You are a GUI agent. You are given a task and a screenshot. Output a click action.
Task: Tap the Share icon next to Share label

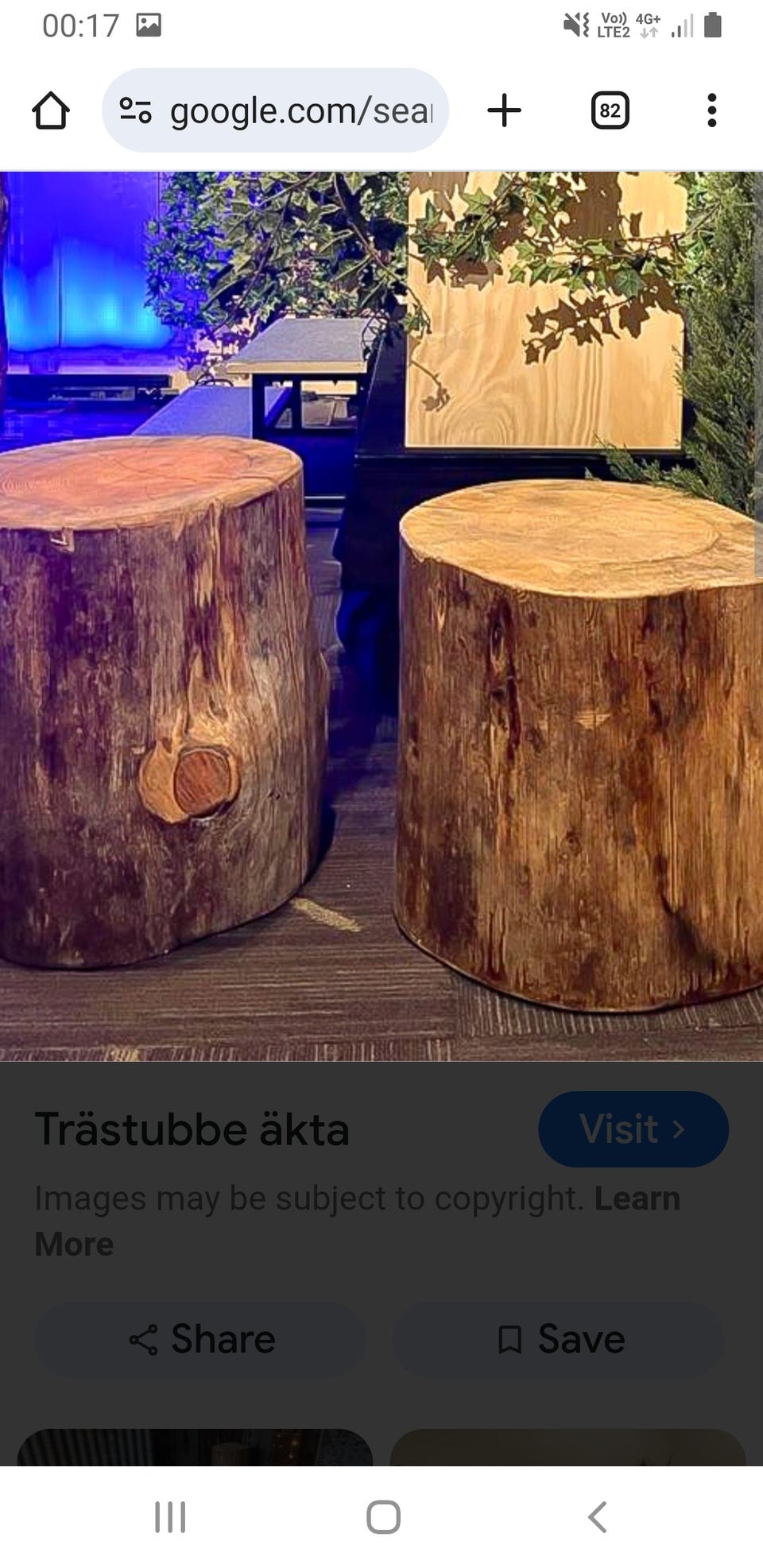pos(143,1339)
